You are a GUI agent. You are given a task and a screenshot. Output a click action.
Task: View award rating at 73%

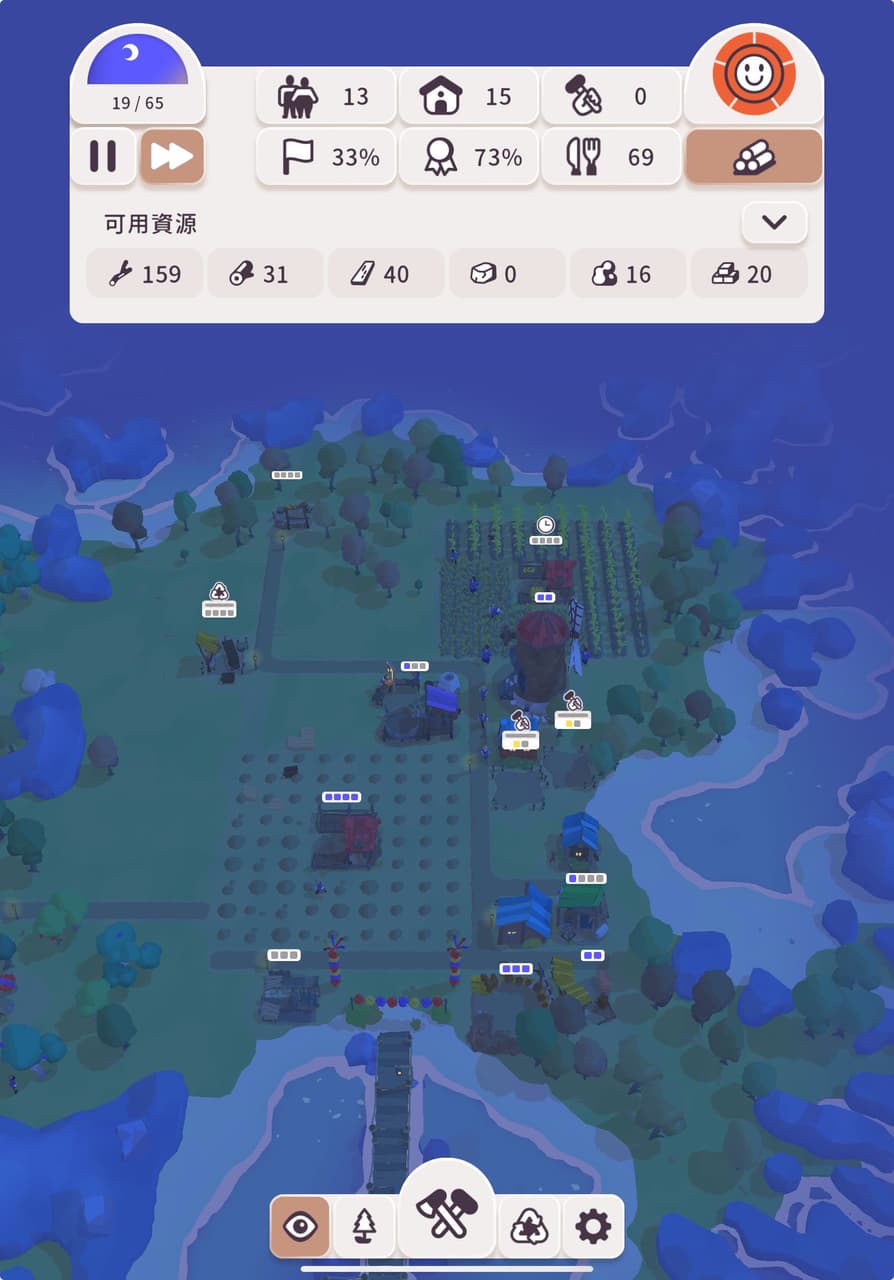coord(468,157)
